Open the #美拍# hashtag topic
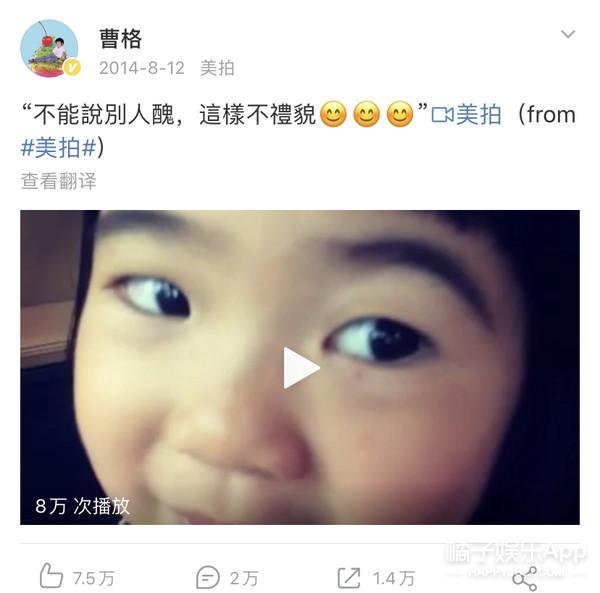 [x=58, y=147]
